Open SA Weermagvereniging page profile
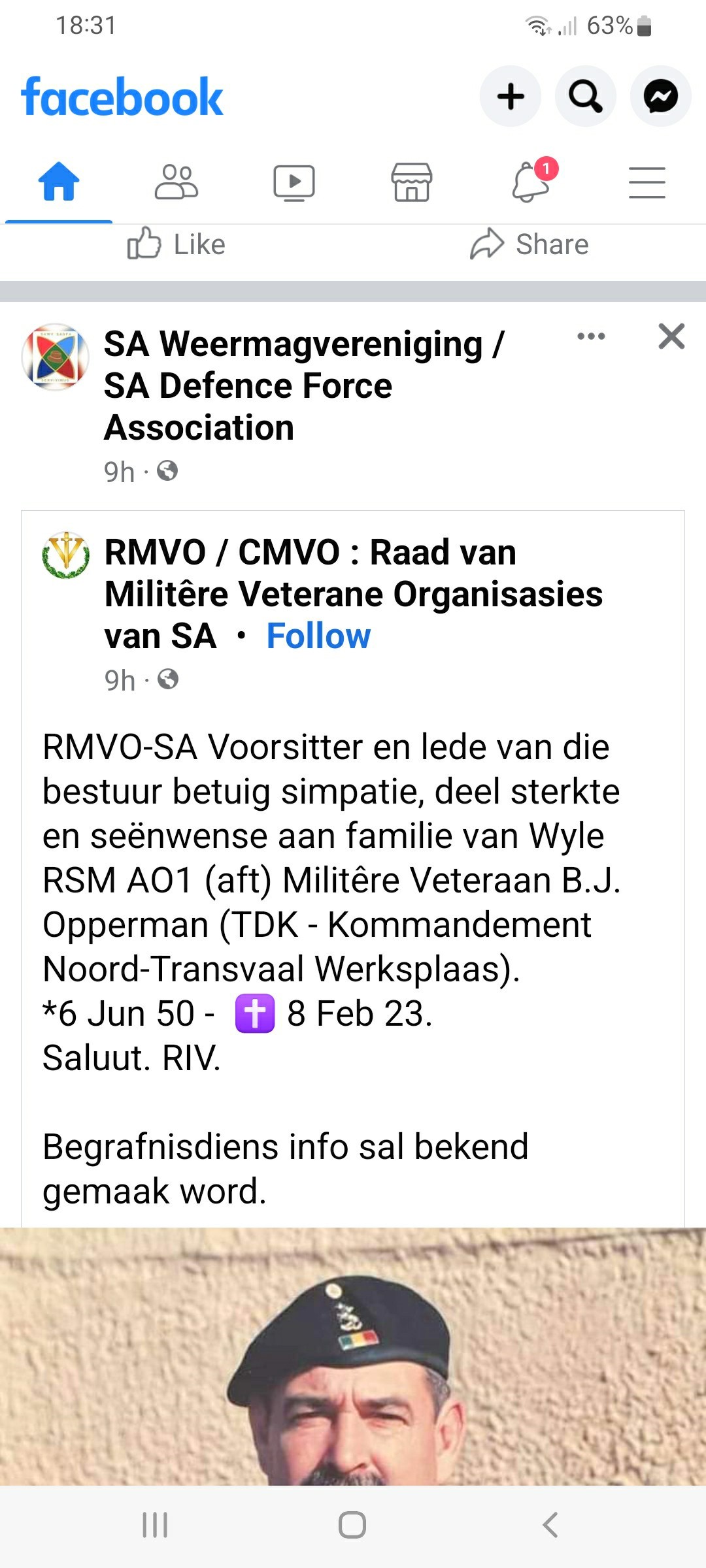This screenshot has width=706, height=1568. [56, 357]
